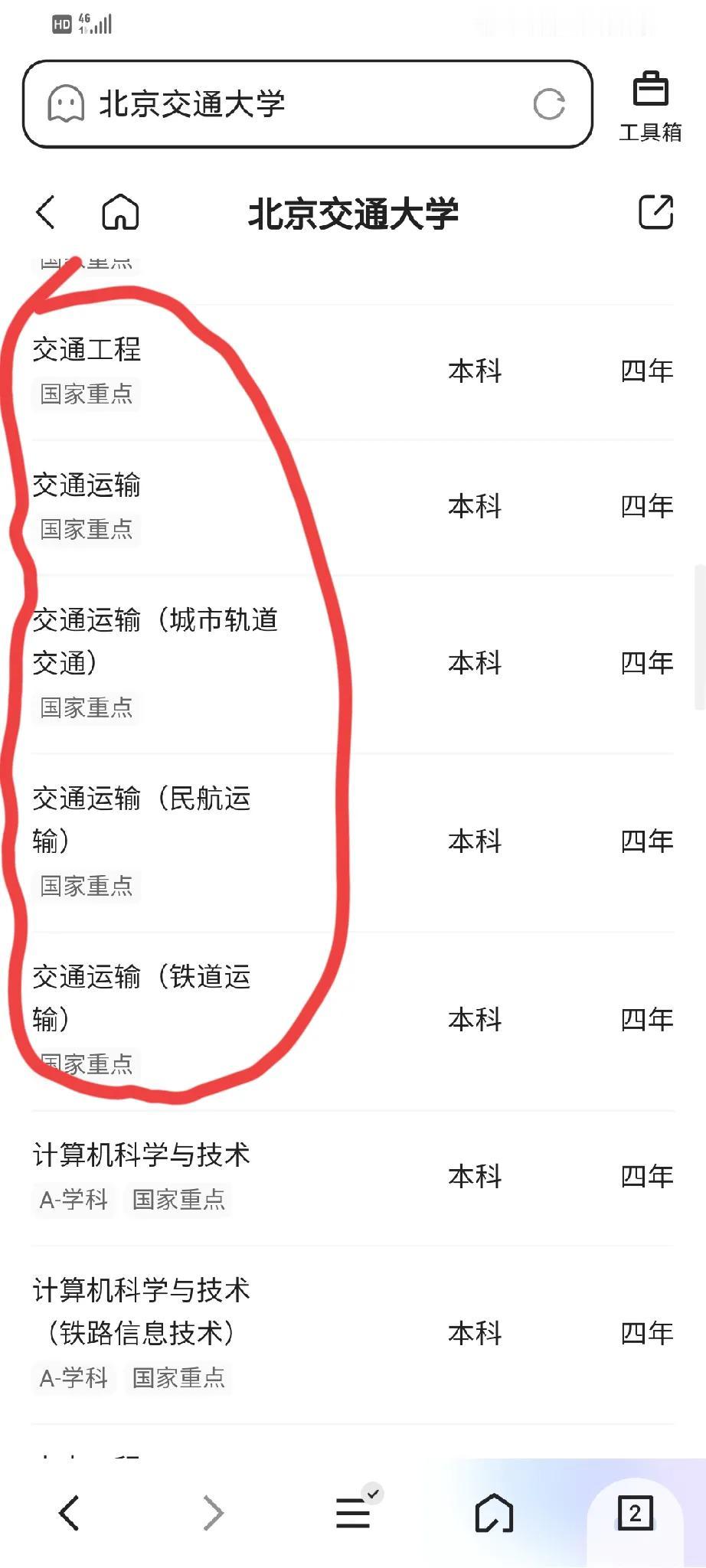Go to homepage via top home icon
706x1568 pixels.
click(x=120, y=214)
